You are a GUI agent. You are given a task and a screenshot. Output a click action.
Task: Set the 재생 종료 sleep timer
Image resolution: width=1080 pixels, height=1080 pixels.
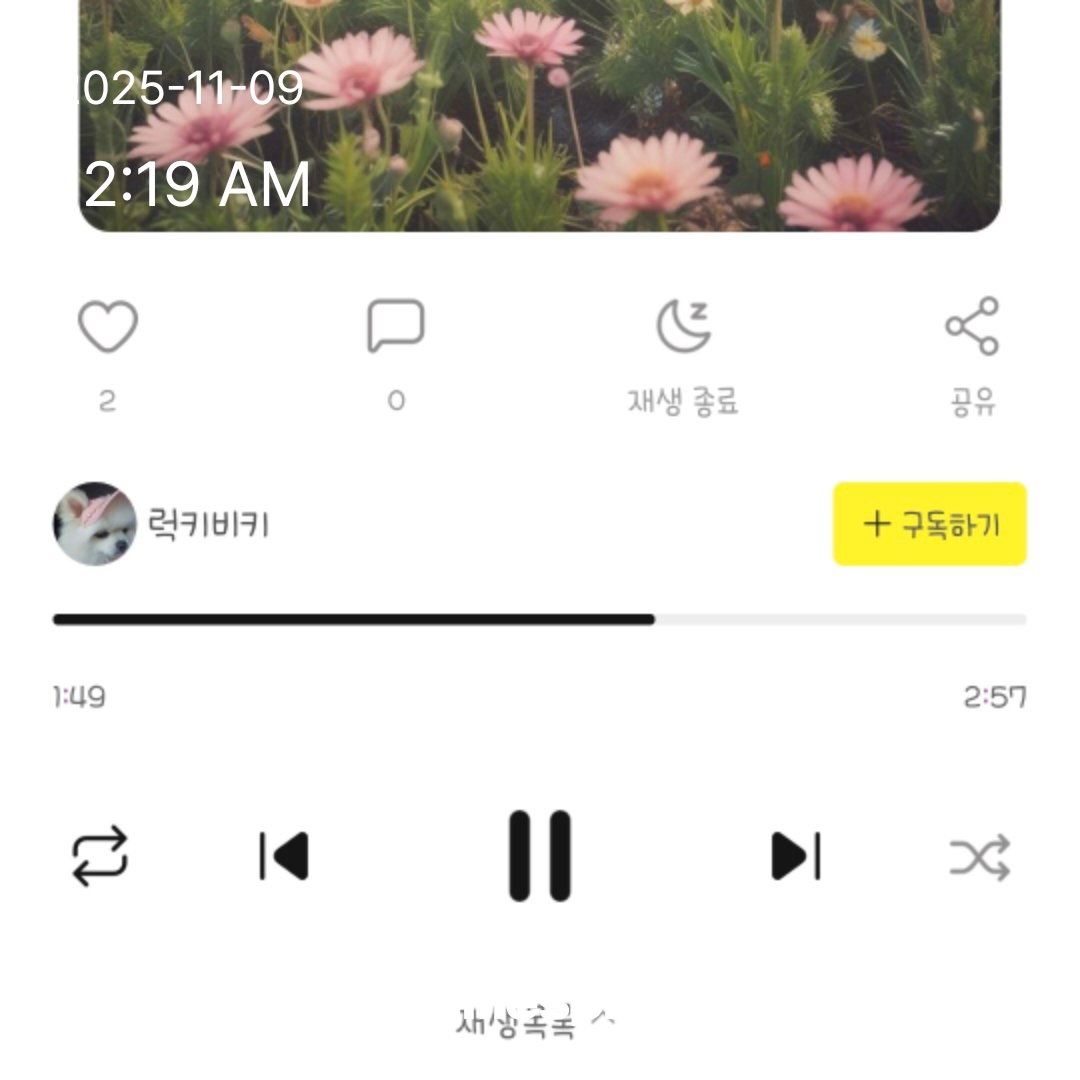(684, 327)
